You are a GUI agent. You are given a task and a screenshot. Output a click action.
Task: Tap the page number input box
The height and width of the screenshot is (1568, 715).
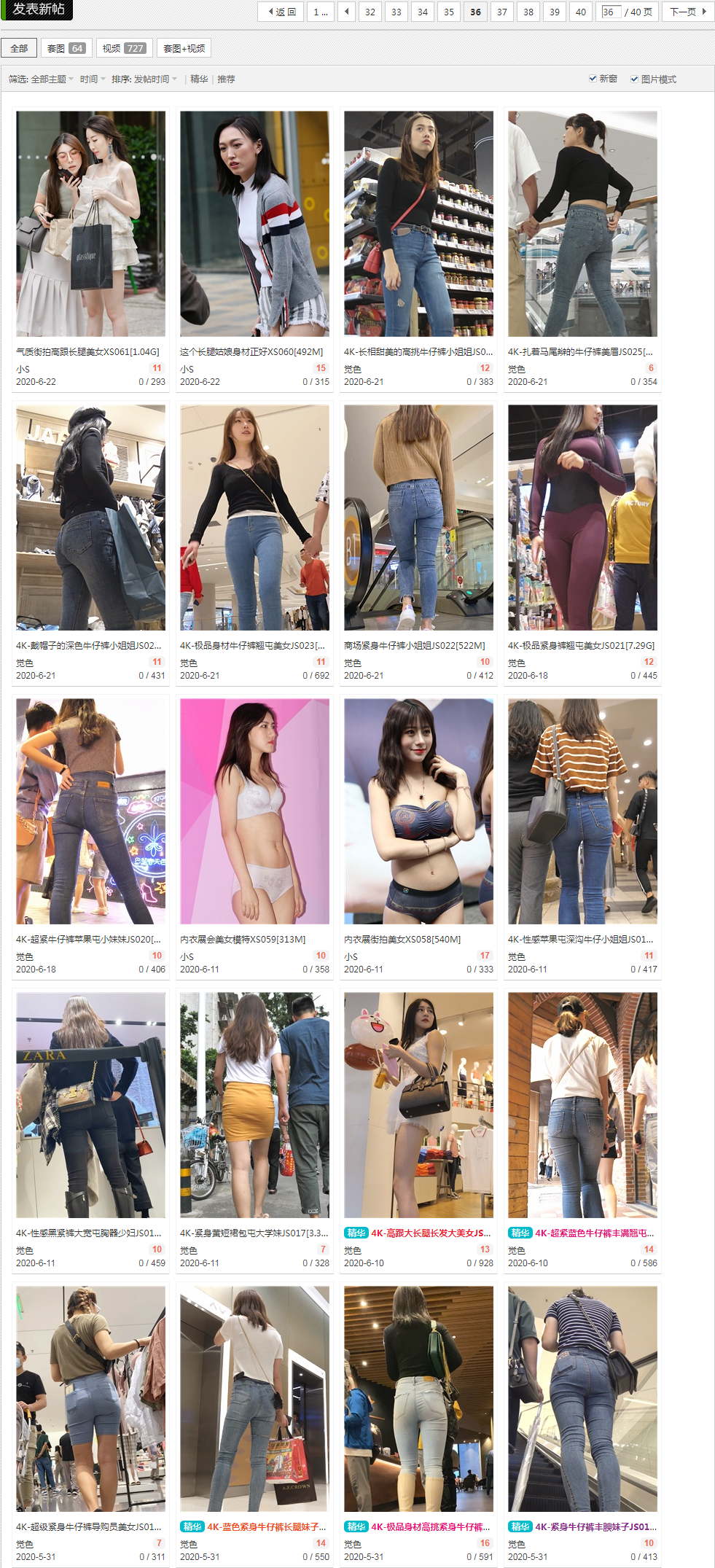pos(610,12)
